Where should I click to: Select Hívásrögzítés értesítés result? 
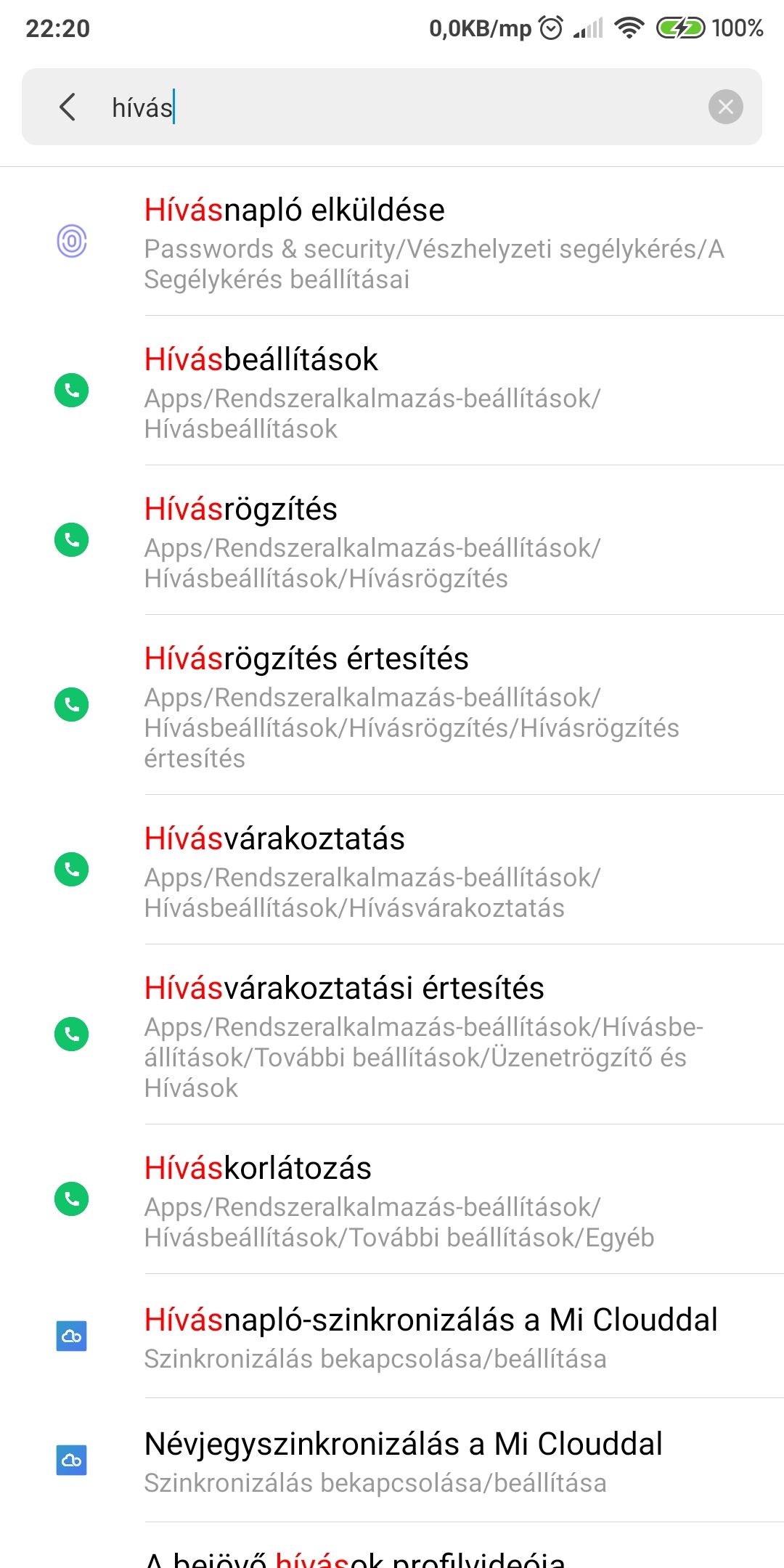[x=392, y=705]
